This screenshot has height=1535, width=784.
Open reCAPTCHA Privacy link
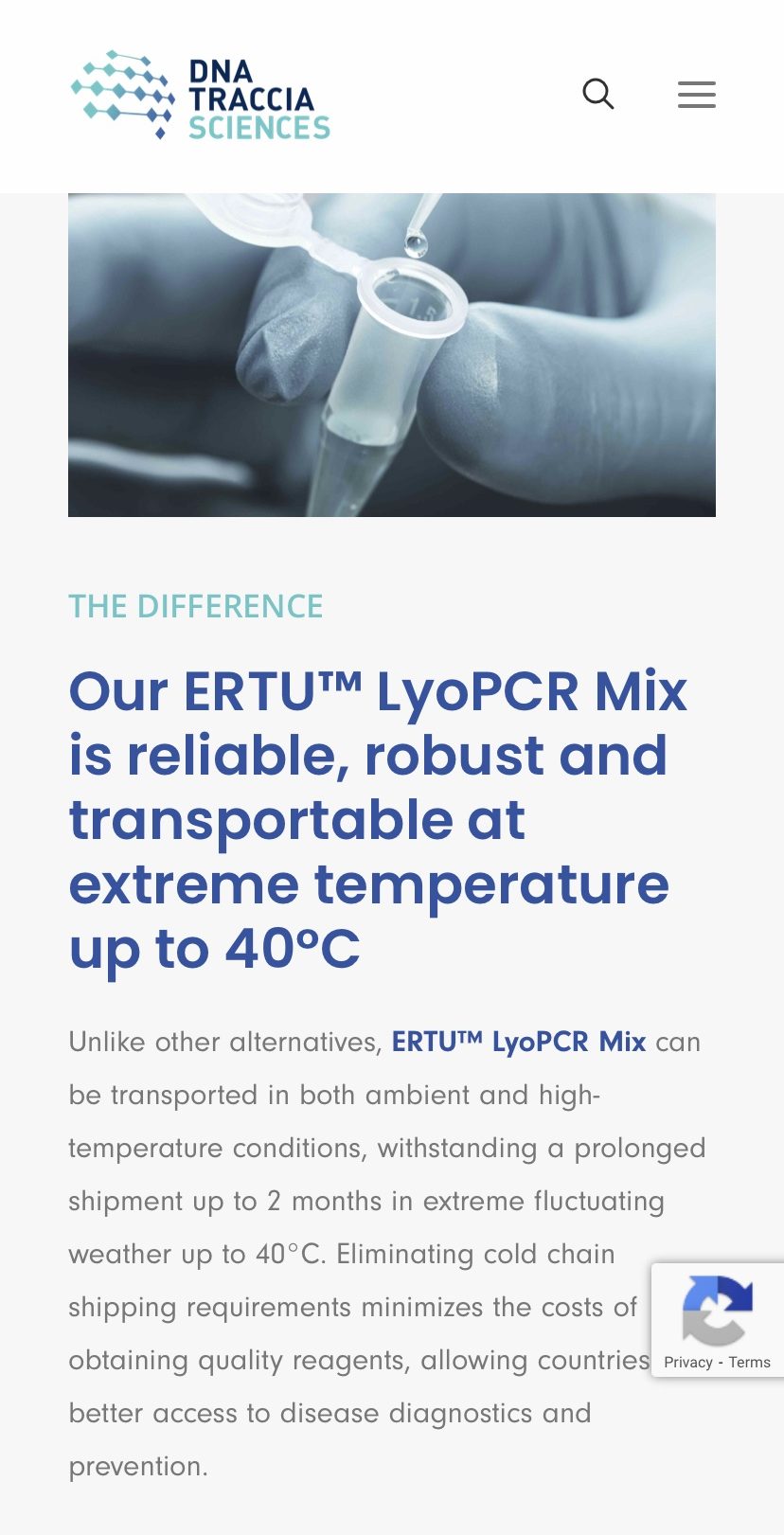click(687, 1362)
